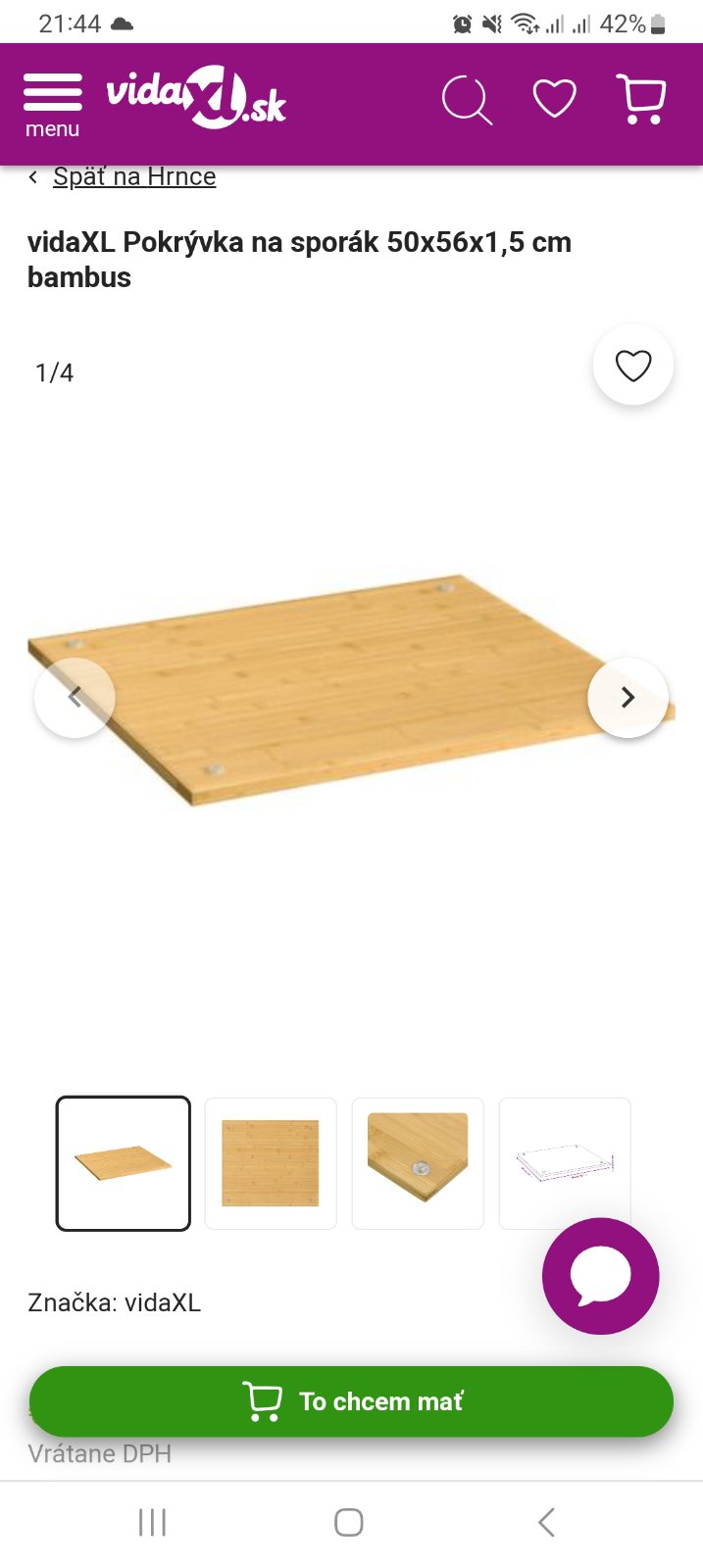
Task: Open the search icon in header
Action: click(467, 100)
